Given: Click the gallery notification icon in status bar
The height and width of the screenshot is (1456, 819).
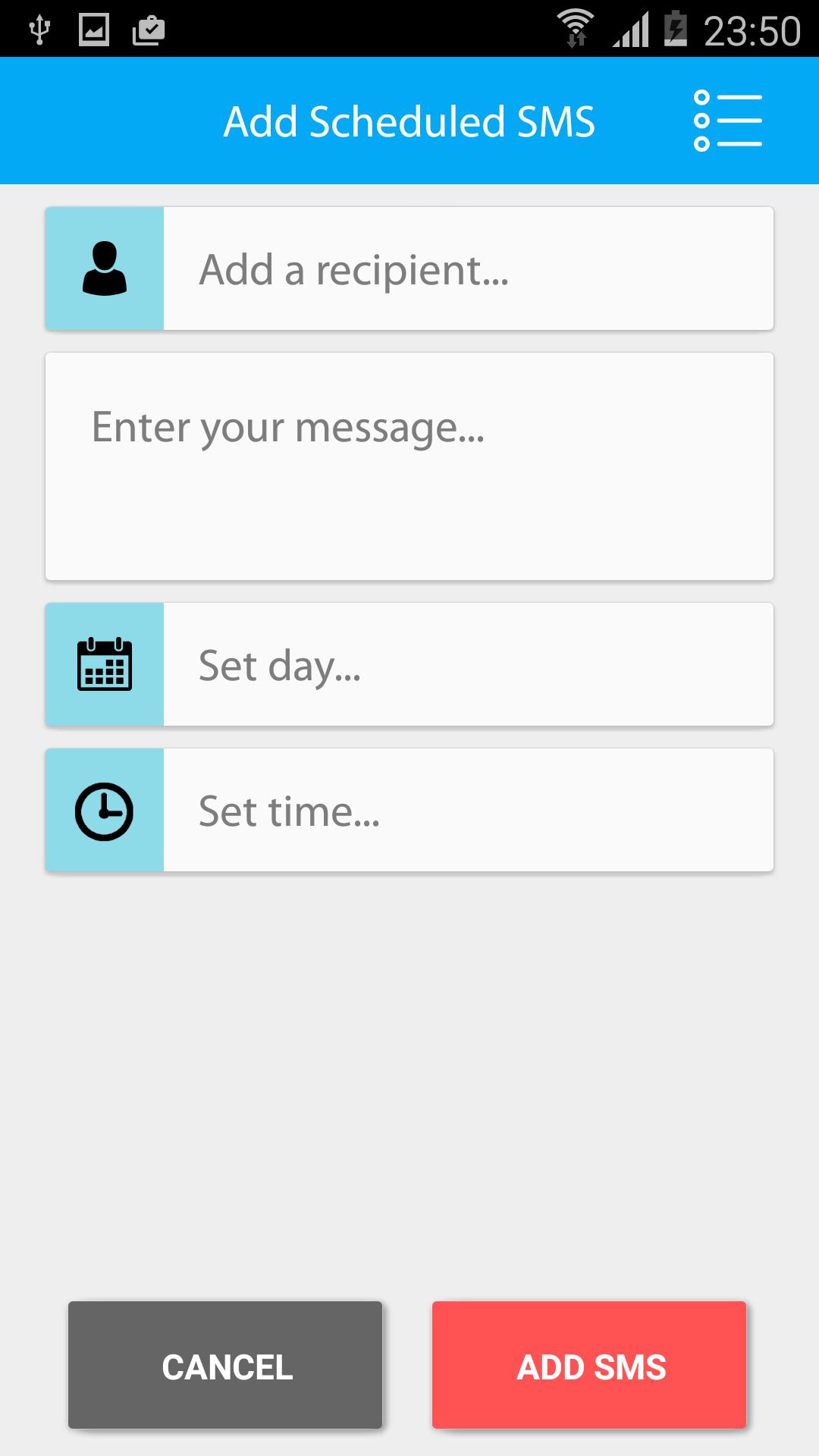Looking at the screenshot, I should [x=93, y=29].
